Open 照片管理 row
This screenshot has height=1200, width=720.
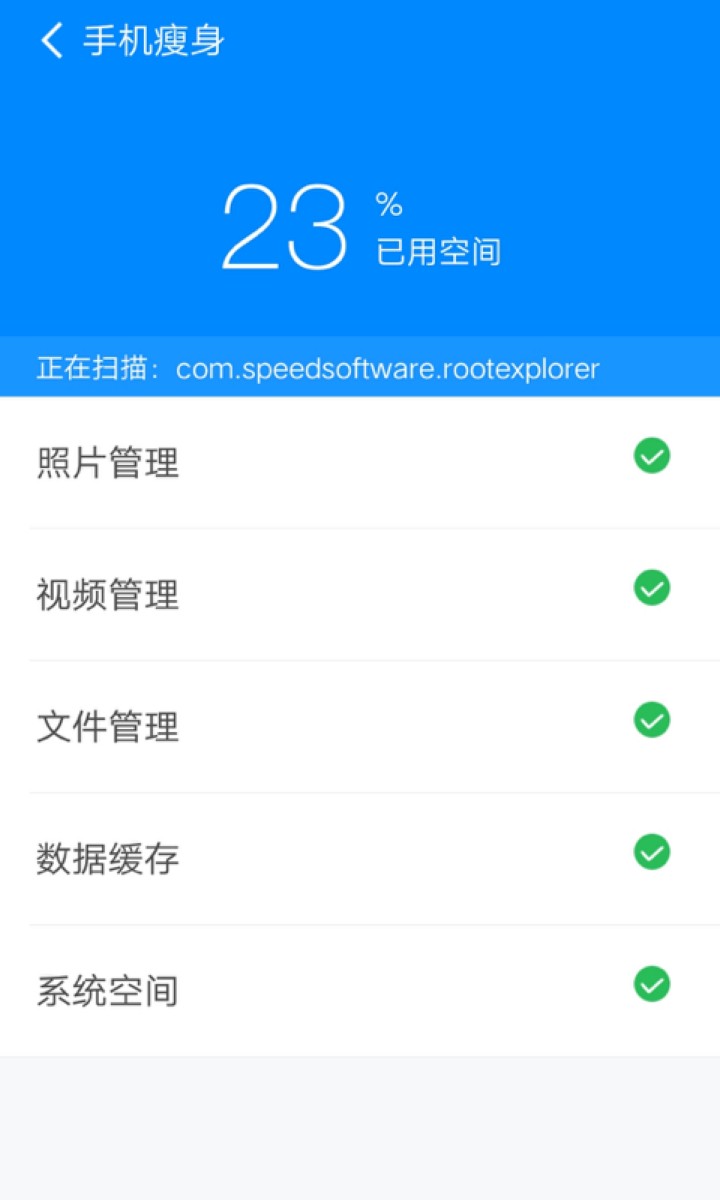pyautogui.click(x=360, y=463)
